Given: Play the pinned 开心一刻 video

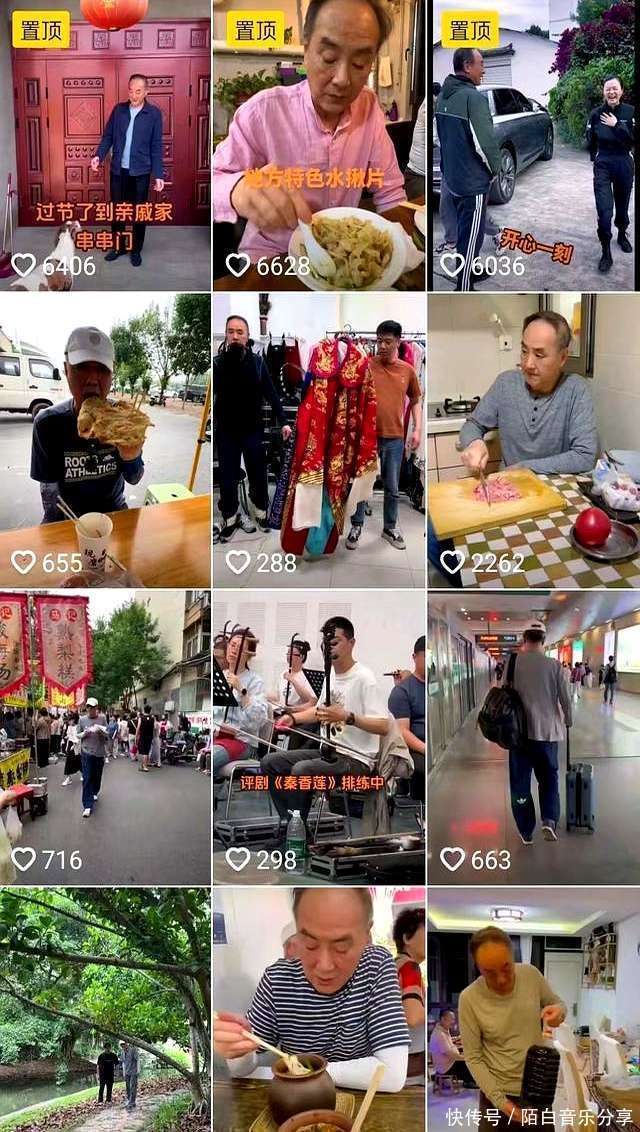Looking at the screenshot, I should point(534,145).
